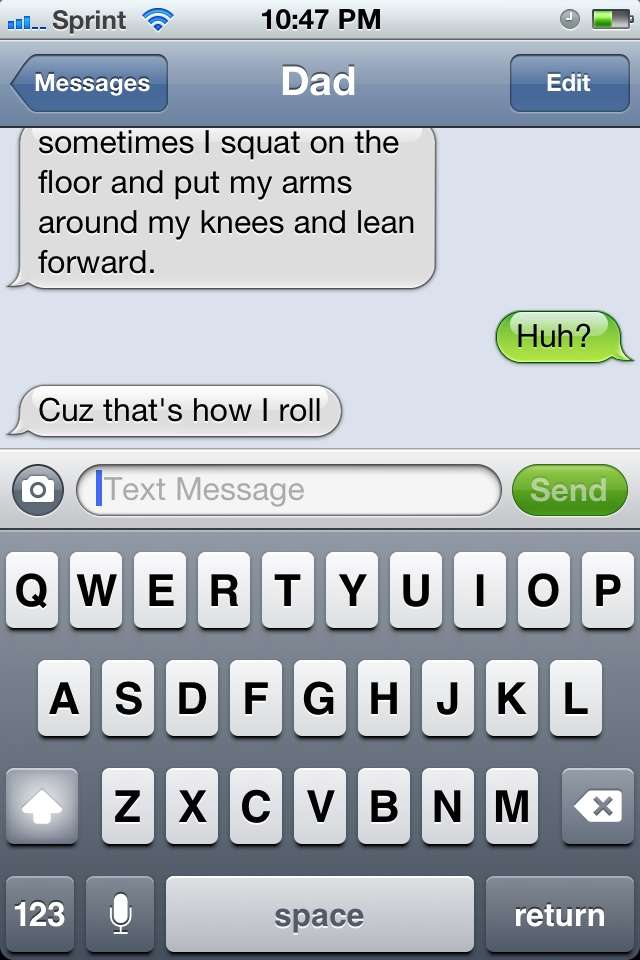The height and width of the screenshot is (960, 640).
Task: Tap the shift key
Action: pyautogui.click(x=42, y=806)
